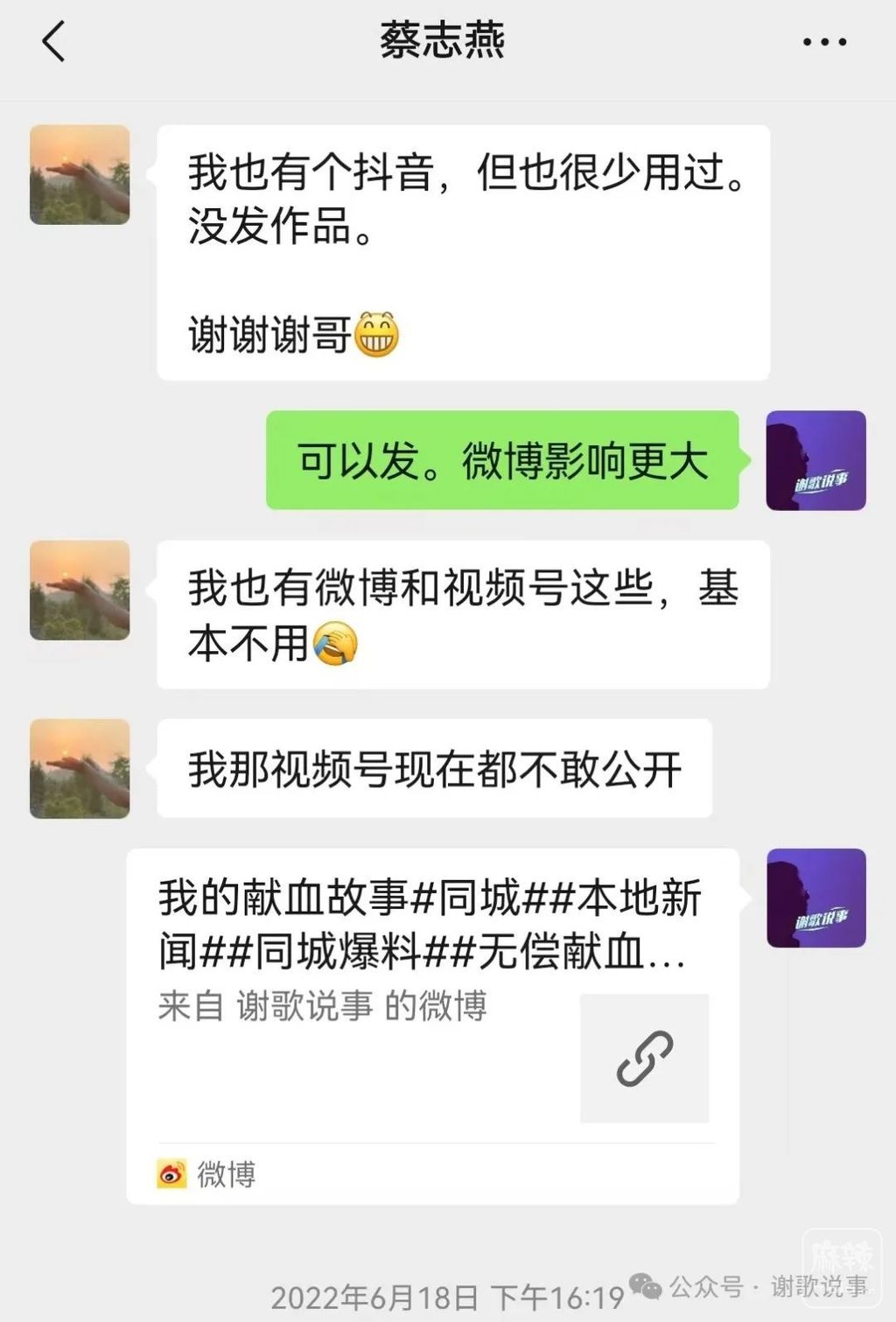896x1322 pixels.
Task: Tap the sender avatar next to 可以发。微博影响更大
Action: [x=815, y=460]
